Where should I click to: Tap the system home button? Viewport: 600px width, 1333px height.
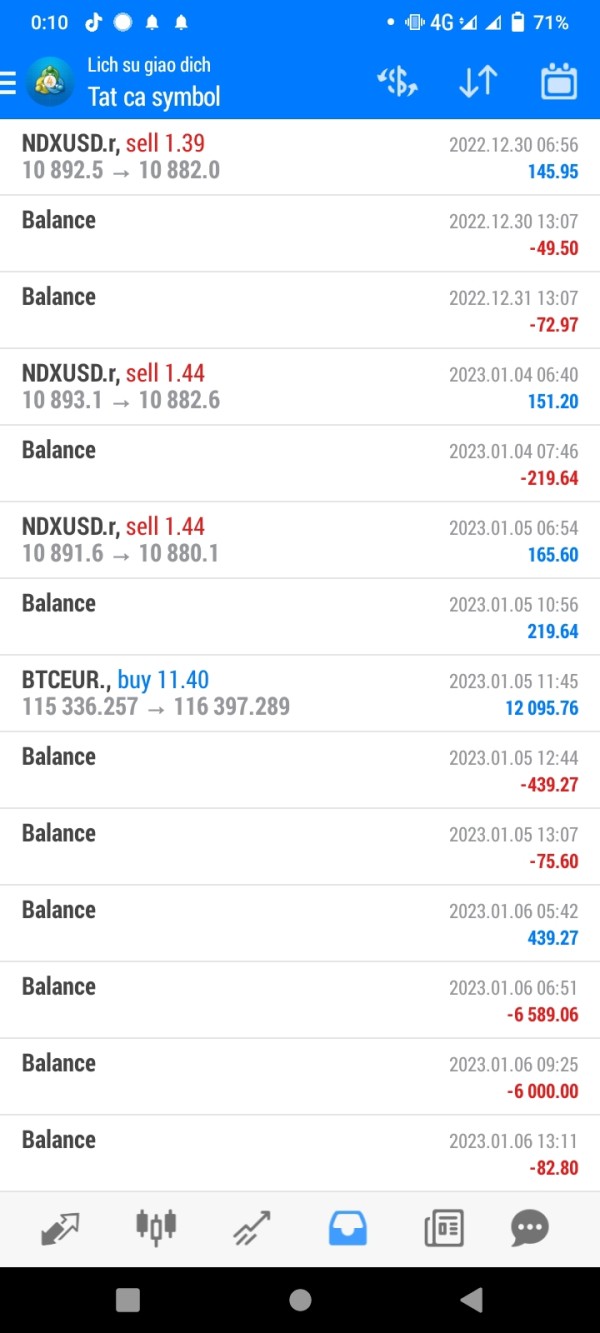coord(300,1299)
